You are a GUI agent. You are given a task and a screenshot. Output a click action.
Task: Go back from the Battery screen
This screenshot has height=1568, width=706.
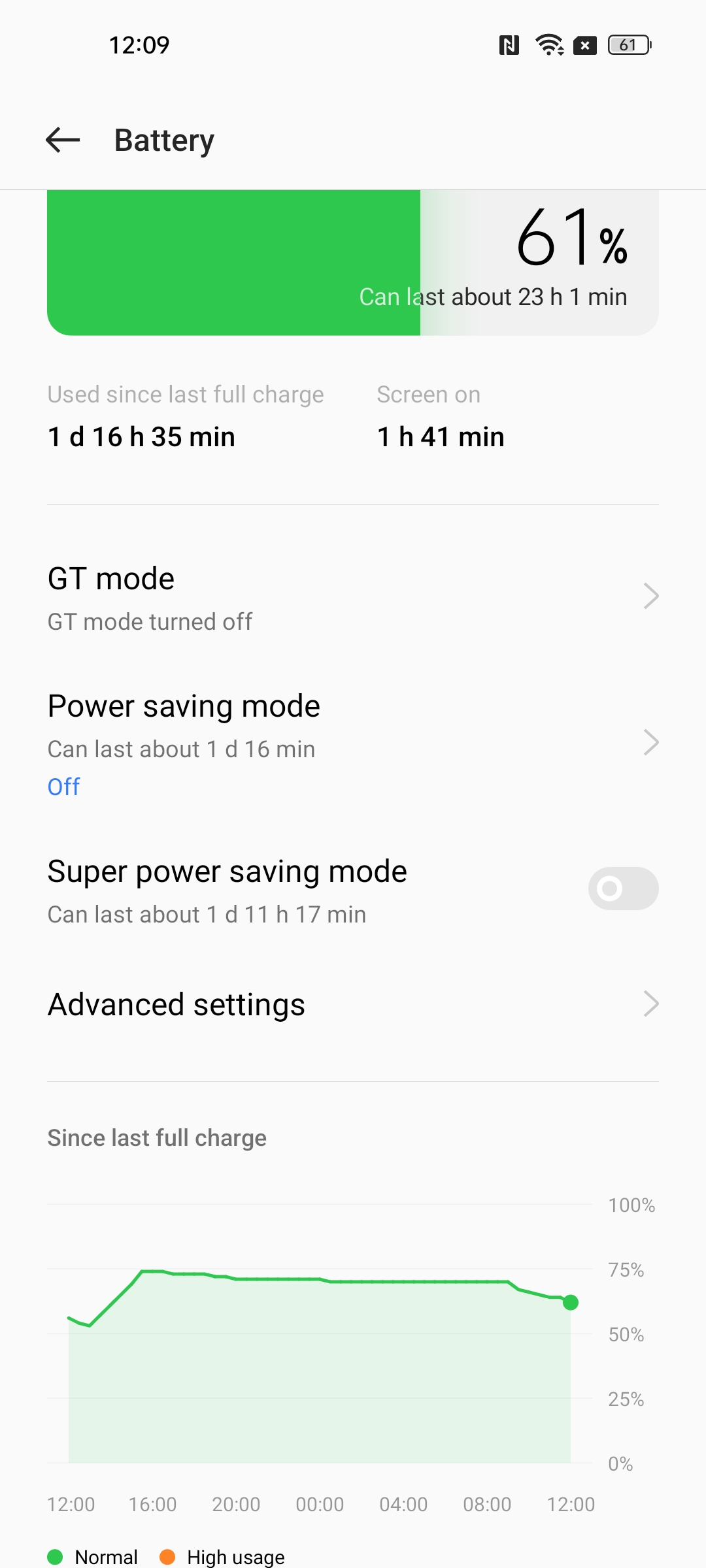pos(63,140)
